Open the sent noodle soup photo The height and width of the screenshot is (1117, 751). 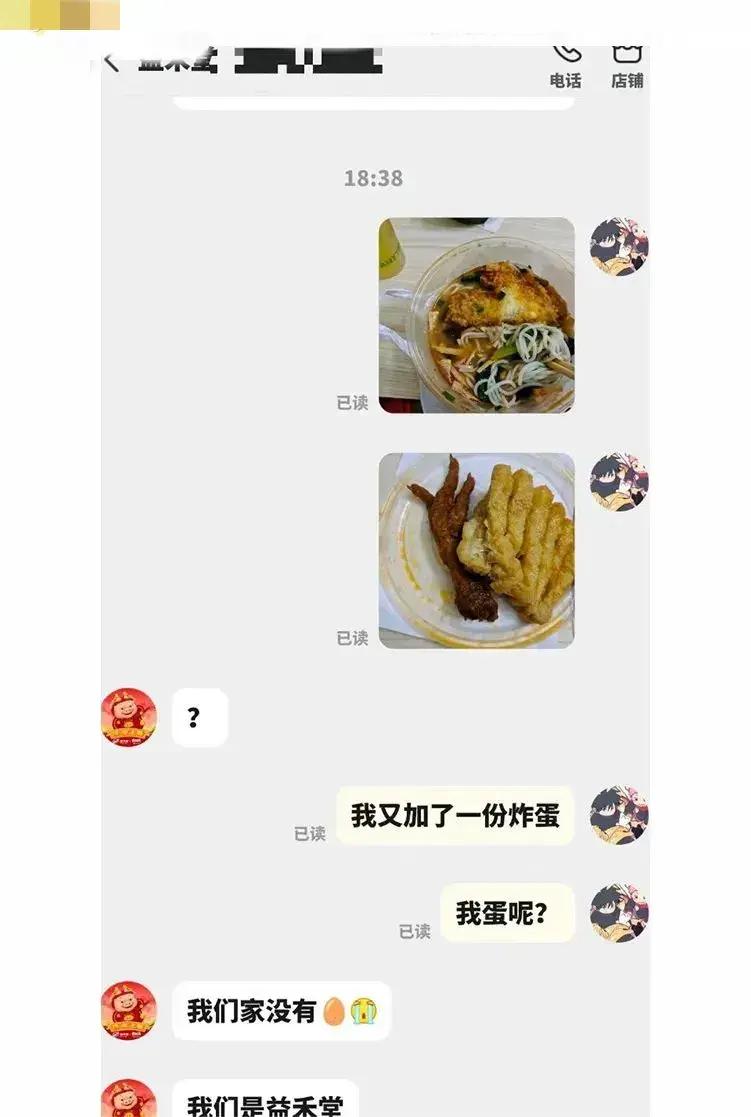coord(476,315)
